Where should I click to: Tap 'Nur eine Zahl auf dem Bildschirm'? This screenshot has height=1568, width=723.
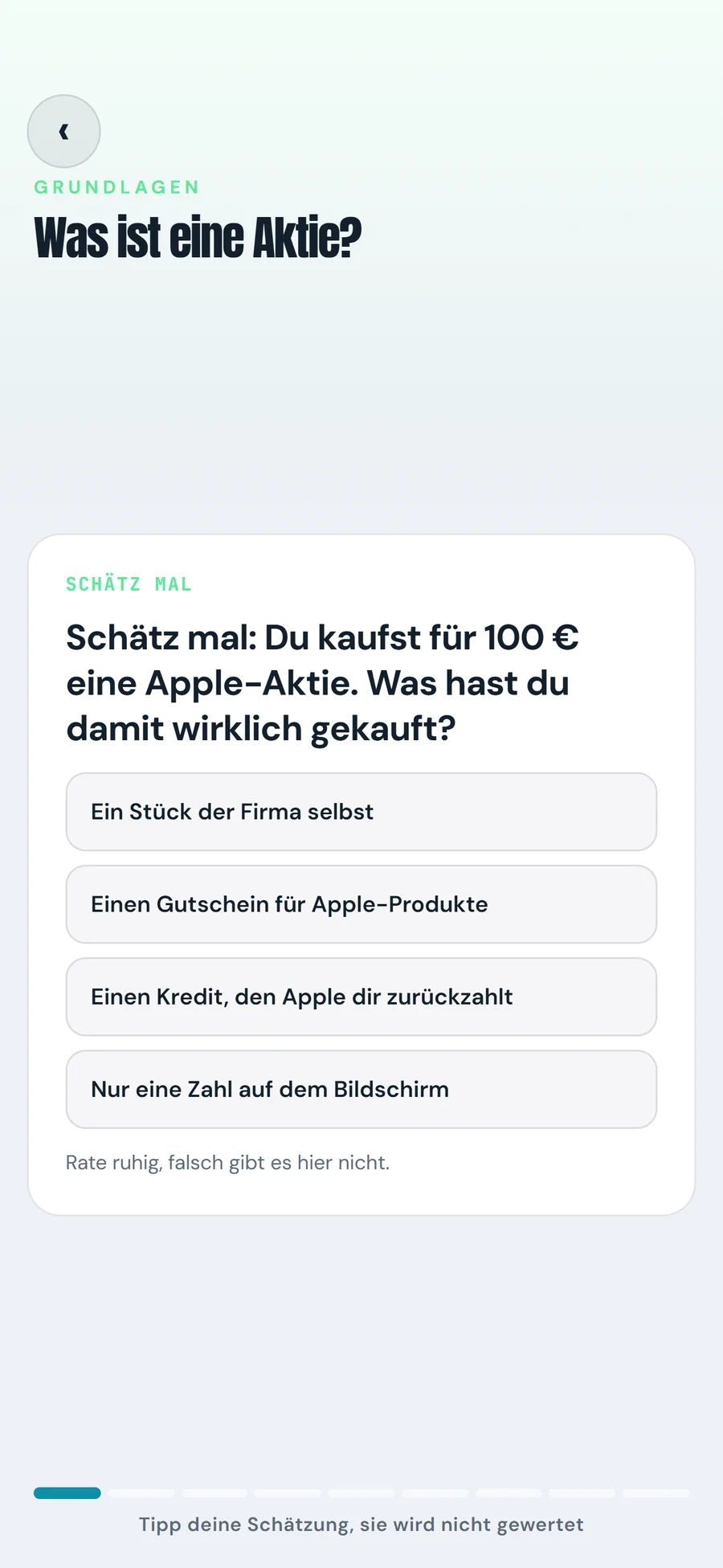coord(361,1089)
